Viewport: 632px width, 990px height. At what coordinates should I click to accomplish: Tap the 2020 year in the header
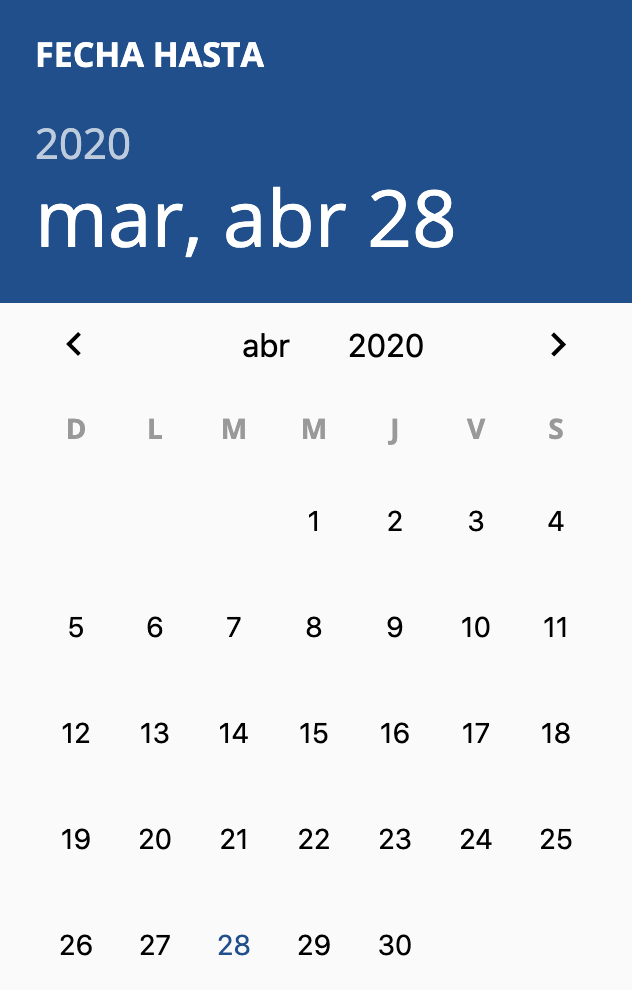[83, 145]
